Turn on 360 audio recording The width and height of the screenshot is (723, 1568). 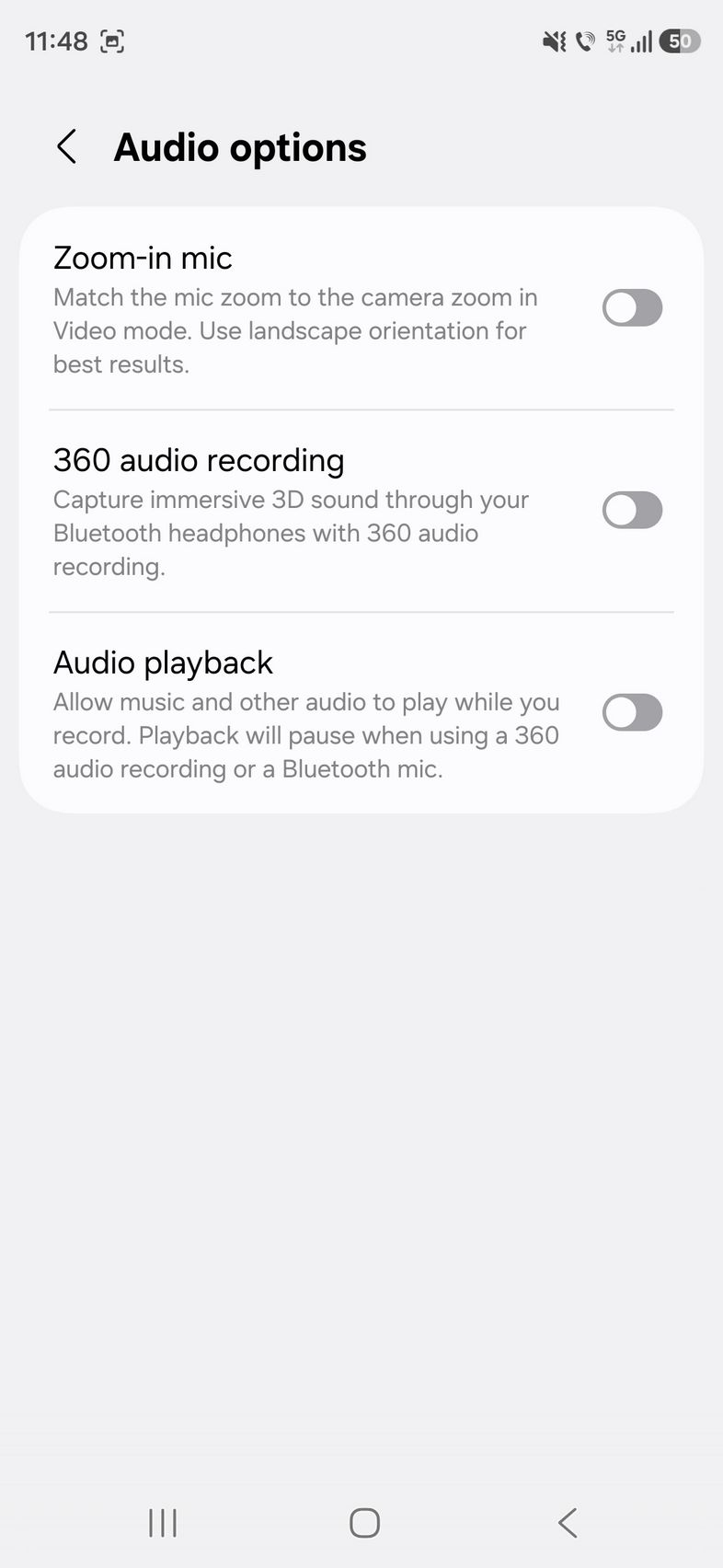[632, 511]
